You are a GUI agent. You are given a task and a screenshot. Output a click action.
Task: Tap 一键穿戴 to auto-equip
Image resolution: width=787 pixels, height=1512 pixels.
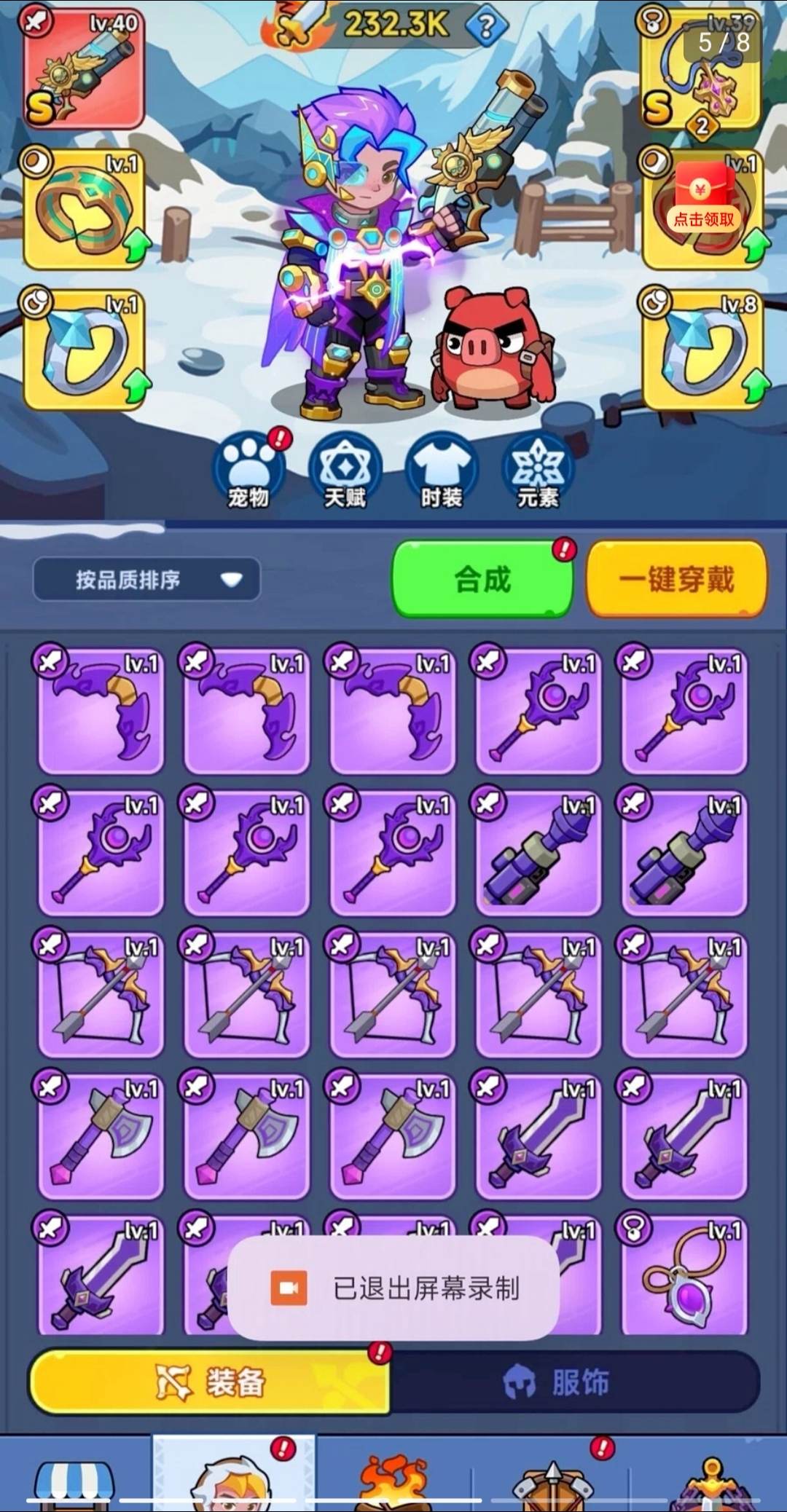point(676,580)
